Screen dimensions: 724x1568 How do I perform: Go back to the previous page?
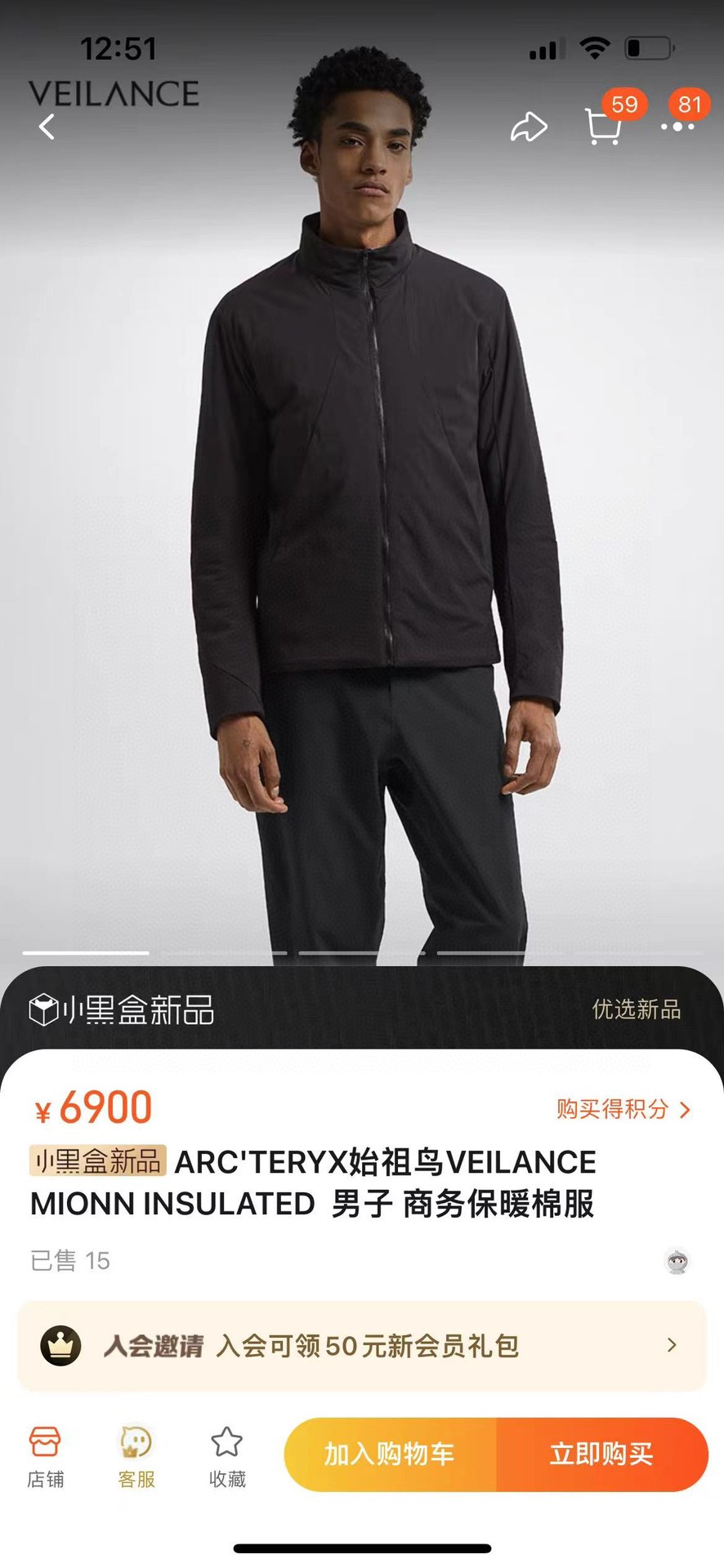tap(47, 127)
